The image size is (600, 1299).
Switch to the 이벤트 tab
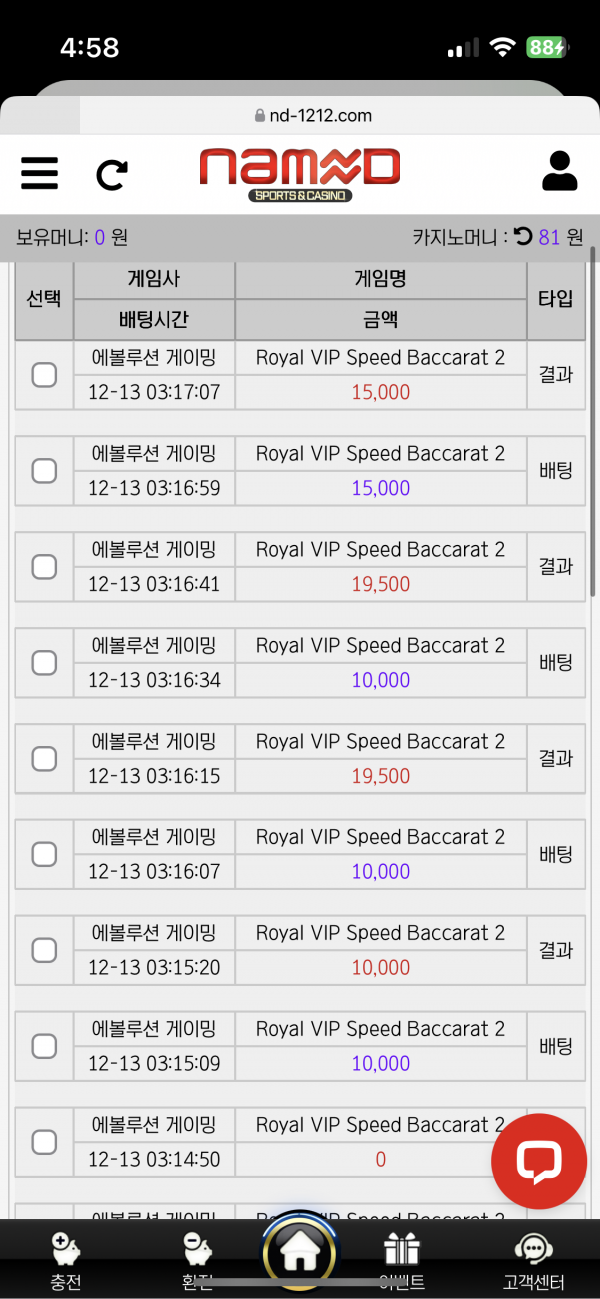pyautogui.click(x=403, y=1262)
